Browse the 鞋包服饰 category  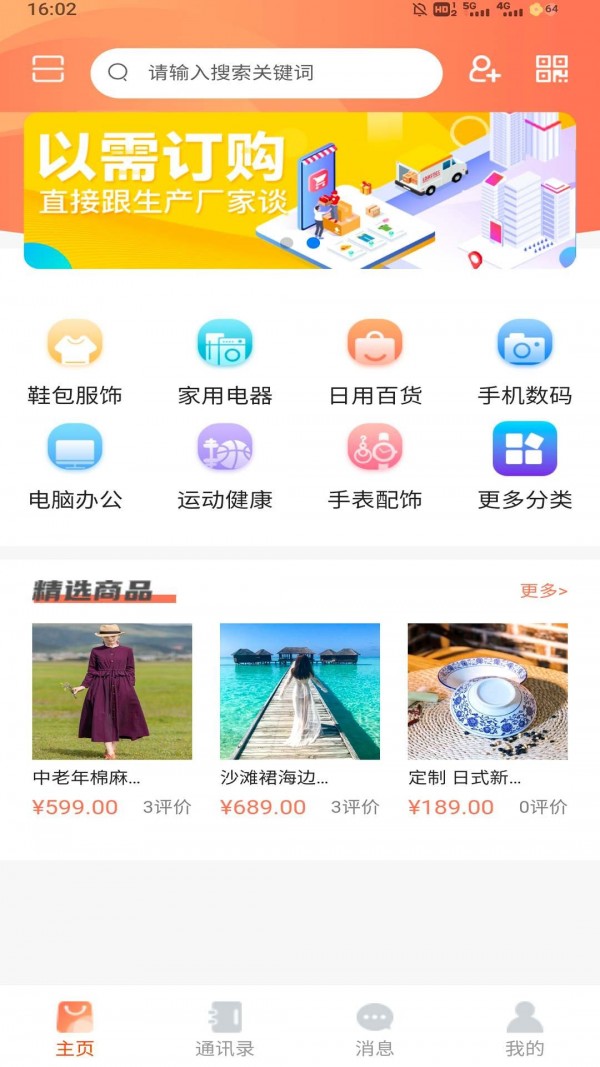pos(75,362)
